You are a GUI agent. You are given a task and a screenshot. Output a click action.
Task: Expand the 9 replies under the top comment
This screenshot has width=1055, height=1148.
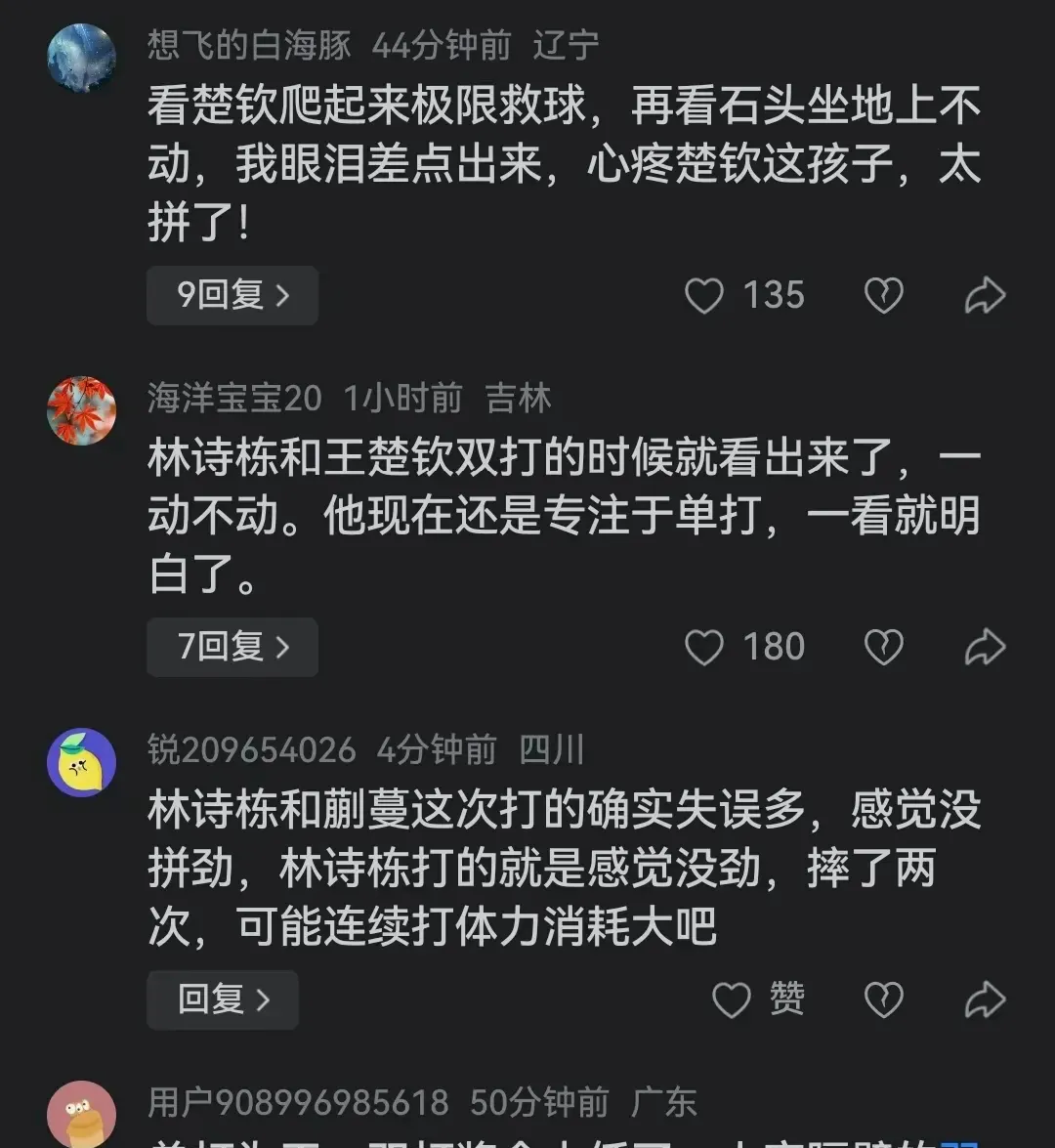[232, 296]
